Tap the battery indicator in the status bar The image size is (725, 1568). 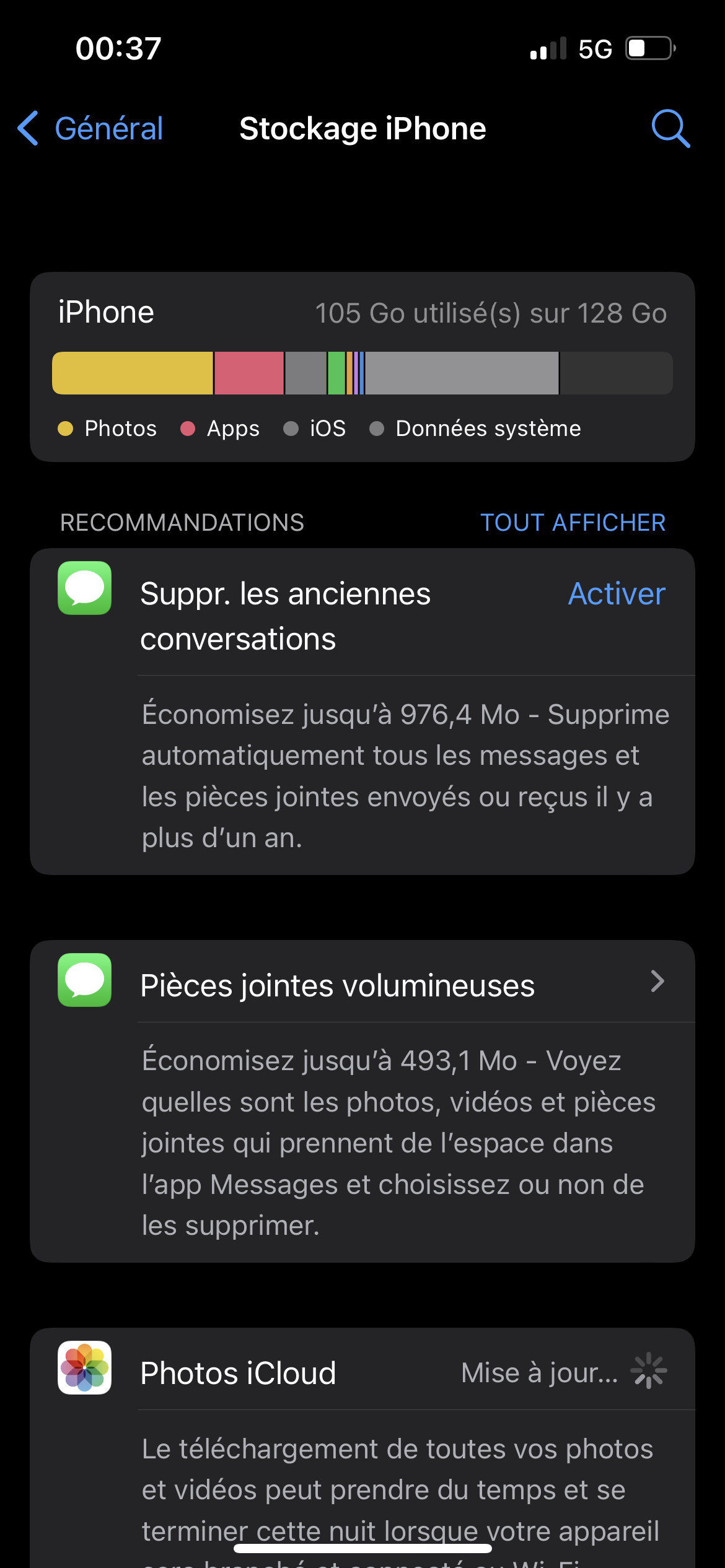(648, 48)
